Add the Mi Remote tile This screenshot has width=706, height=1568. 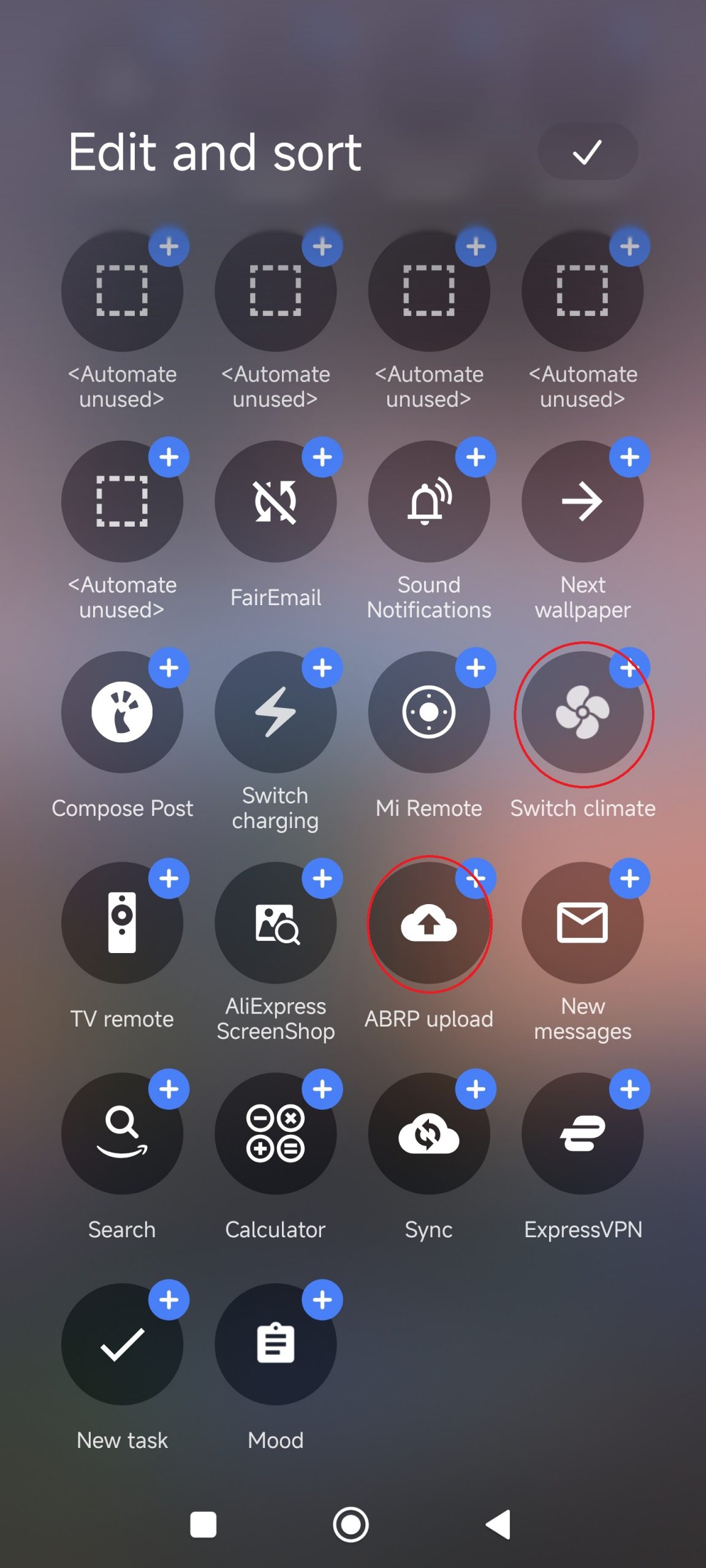click(476, 668)
